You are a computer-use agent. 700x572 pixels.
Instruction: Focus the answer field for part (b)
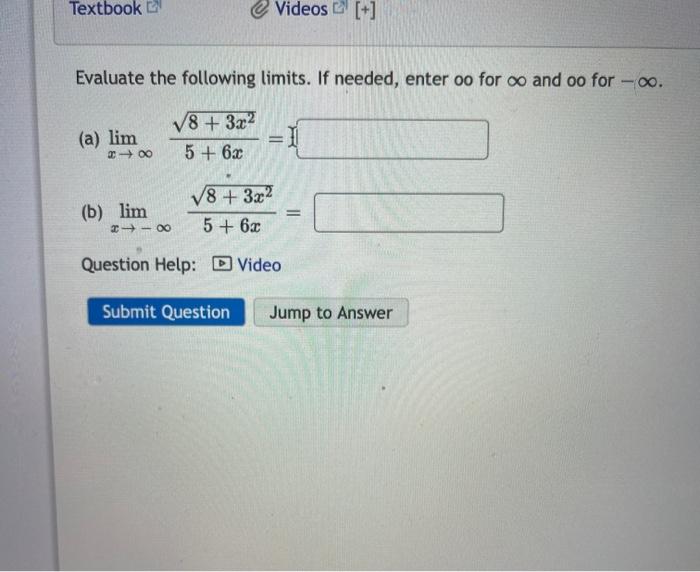409,213
